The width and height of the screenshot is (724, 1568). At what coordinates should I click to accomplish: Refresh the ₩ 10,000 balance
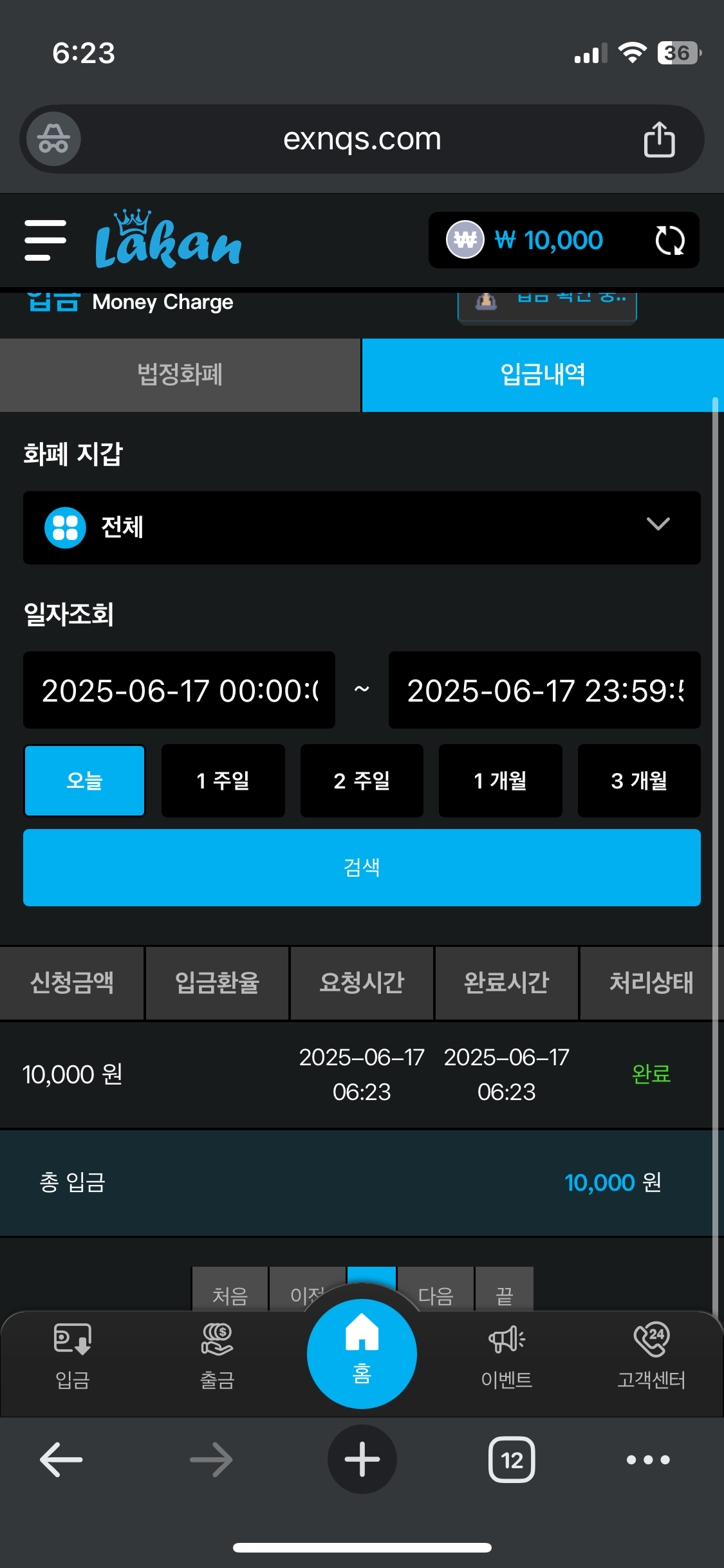tap(669, 240)
